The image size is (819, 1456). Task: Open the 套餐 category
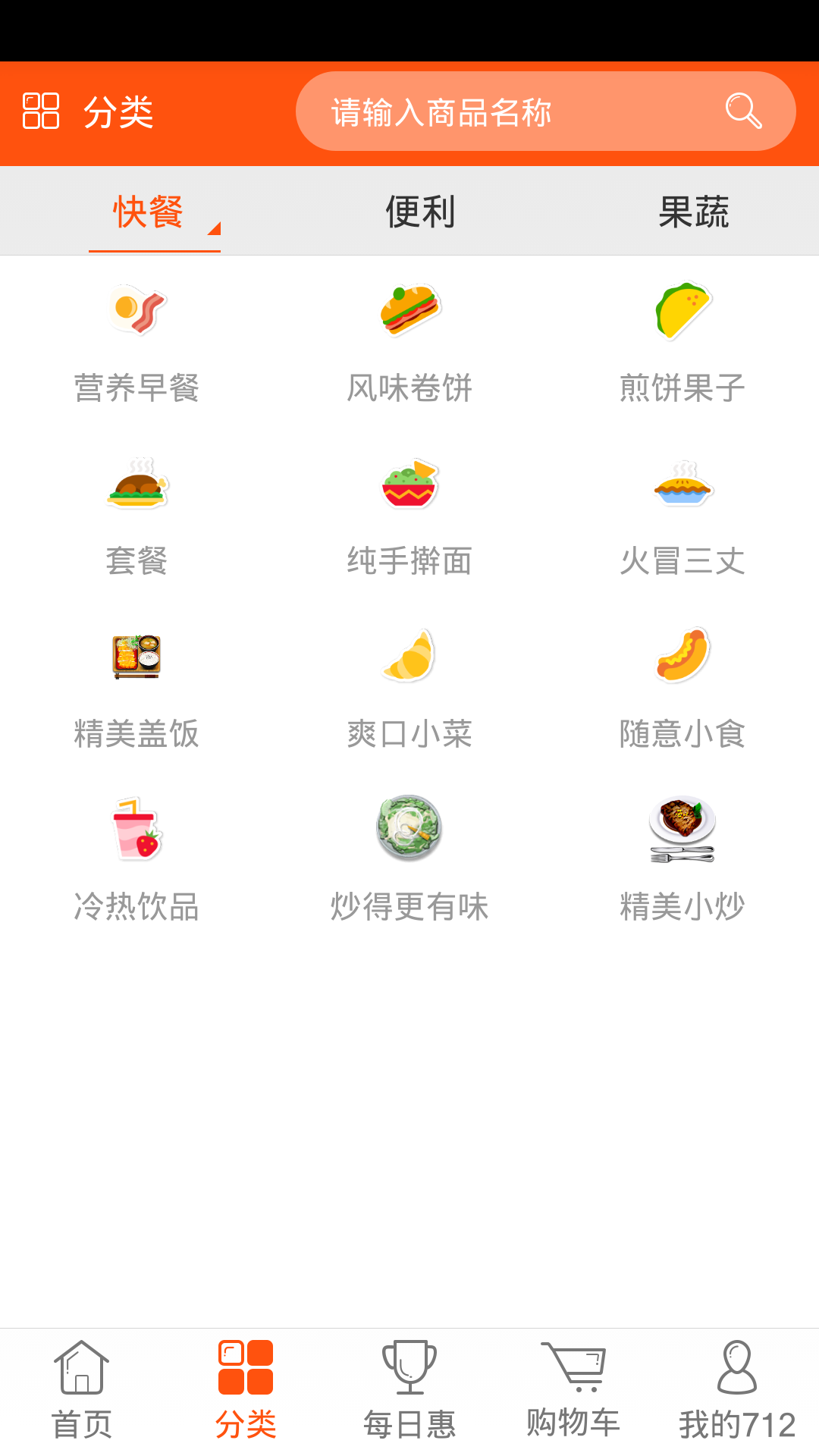coord(136,516)
